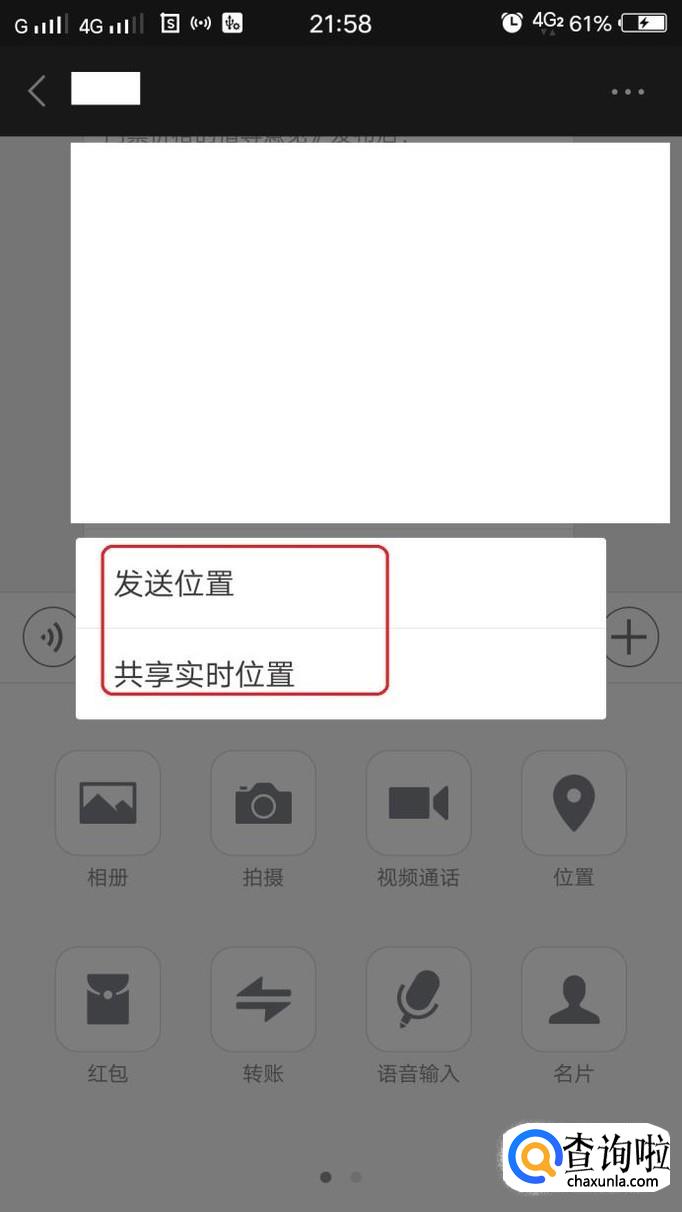The image size is (682, 1212).
Task: Go to second page of attachment panel
Action: [x=356, y=1177]
